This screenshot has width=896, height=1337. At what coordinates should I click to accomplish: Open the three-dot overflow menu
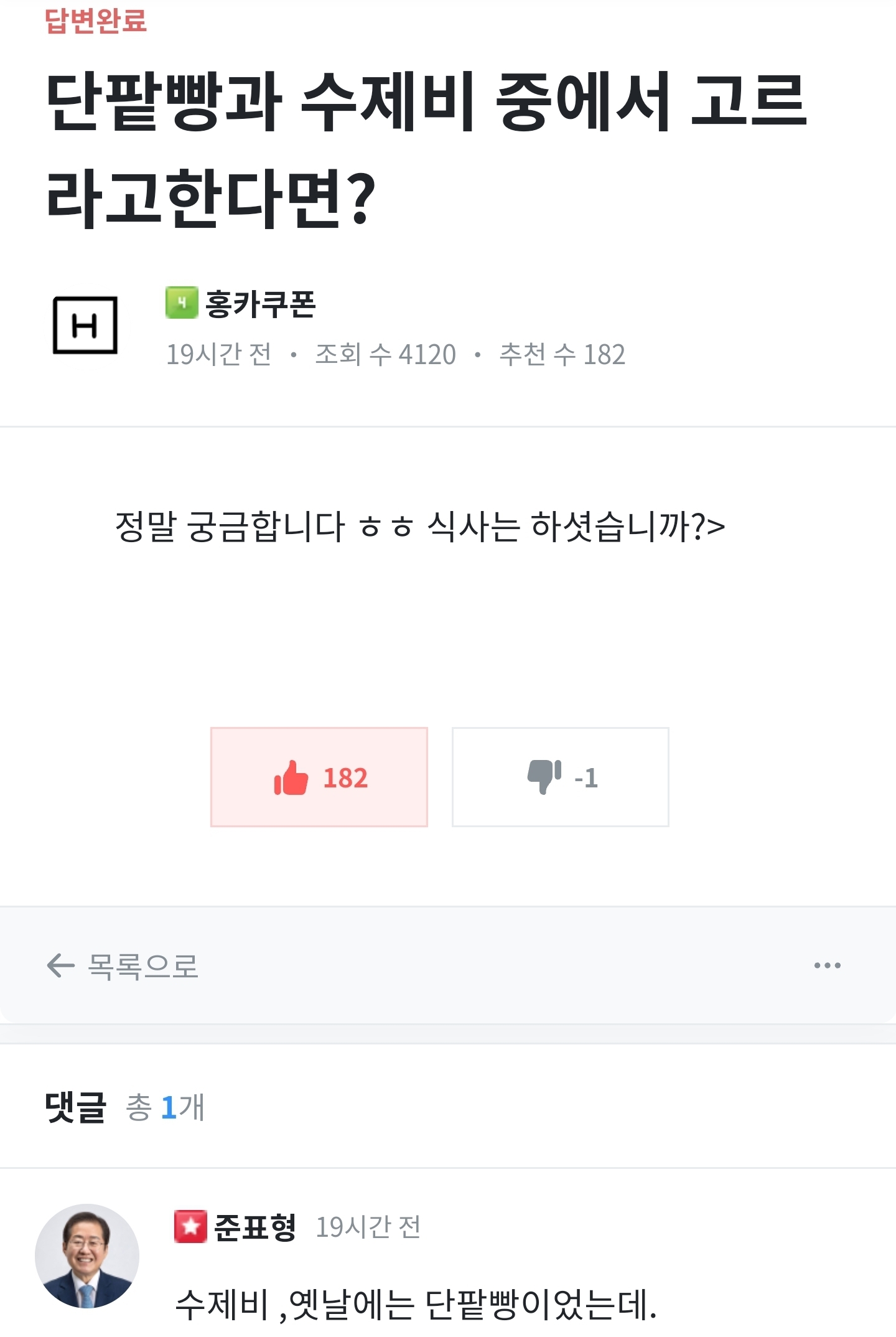point(827,965)
